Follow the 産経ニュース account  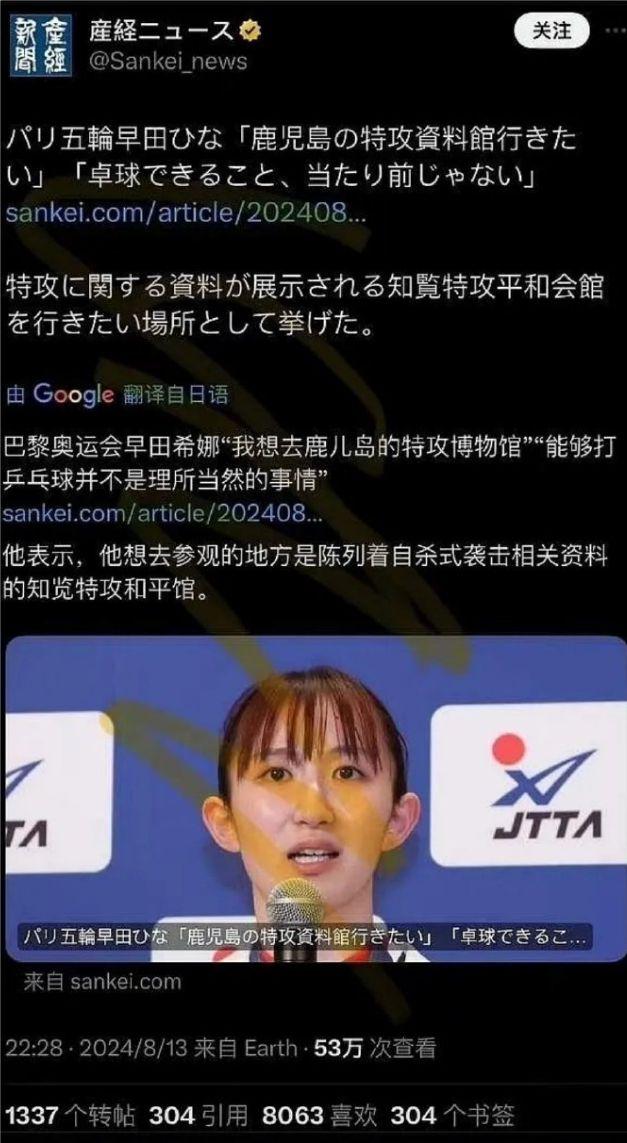(551, 31)
